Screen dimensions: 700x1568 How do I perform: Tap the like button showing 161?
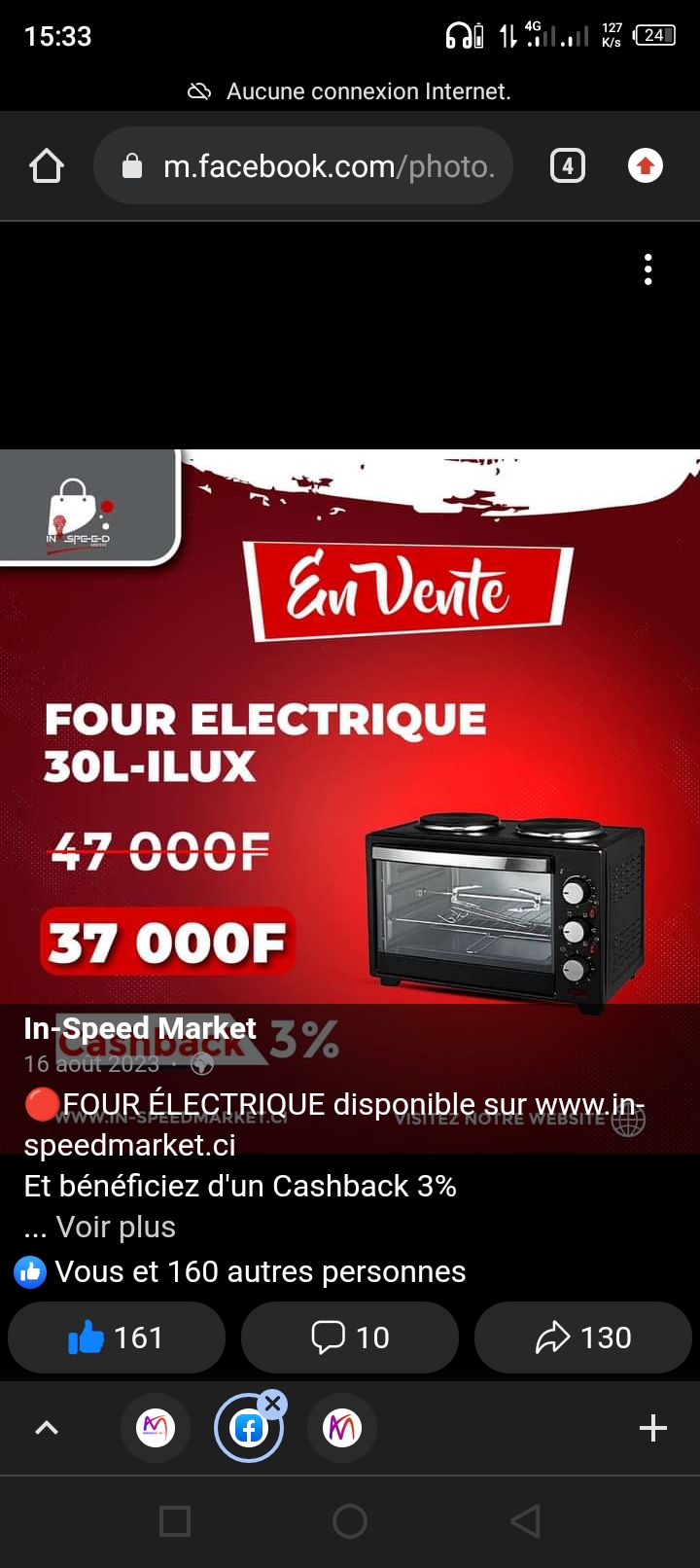(117, 1337)
